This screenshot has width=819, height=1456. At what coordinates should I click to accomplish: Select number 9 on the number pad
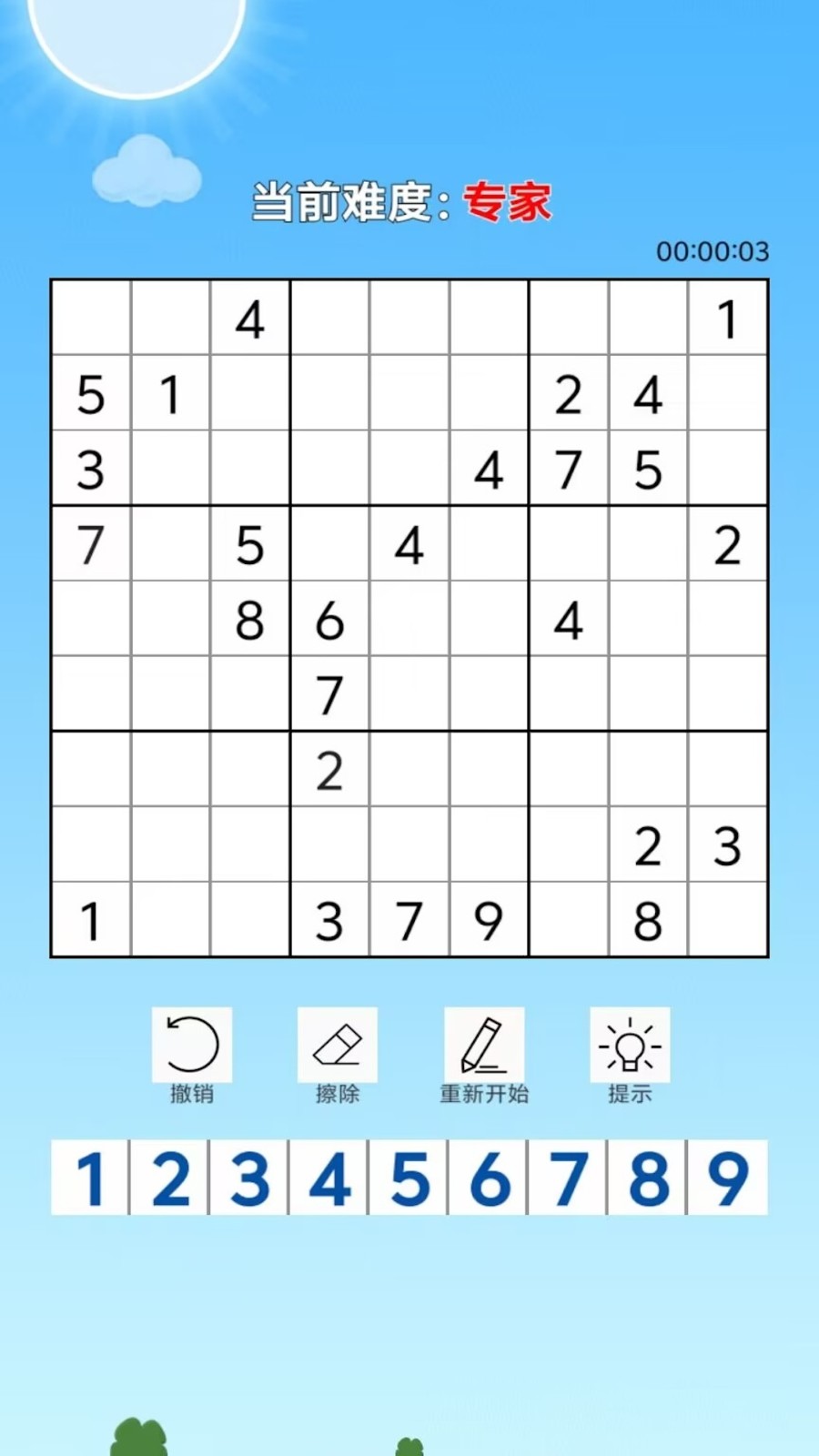click(x=727, y=1178)
